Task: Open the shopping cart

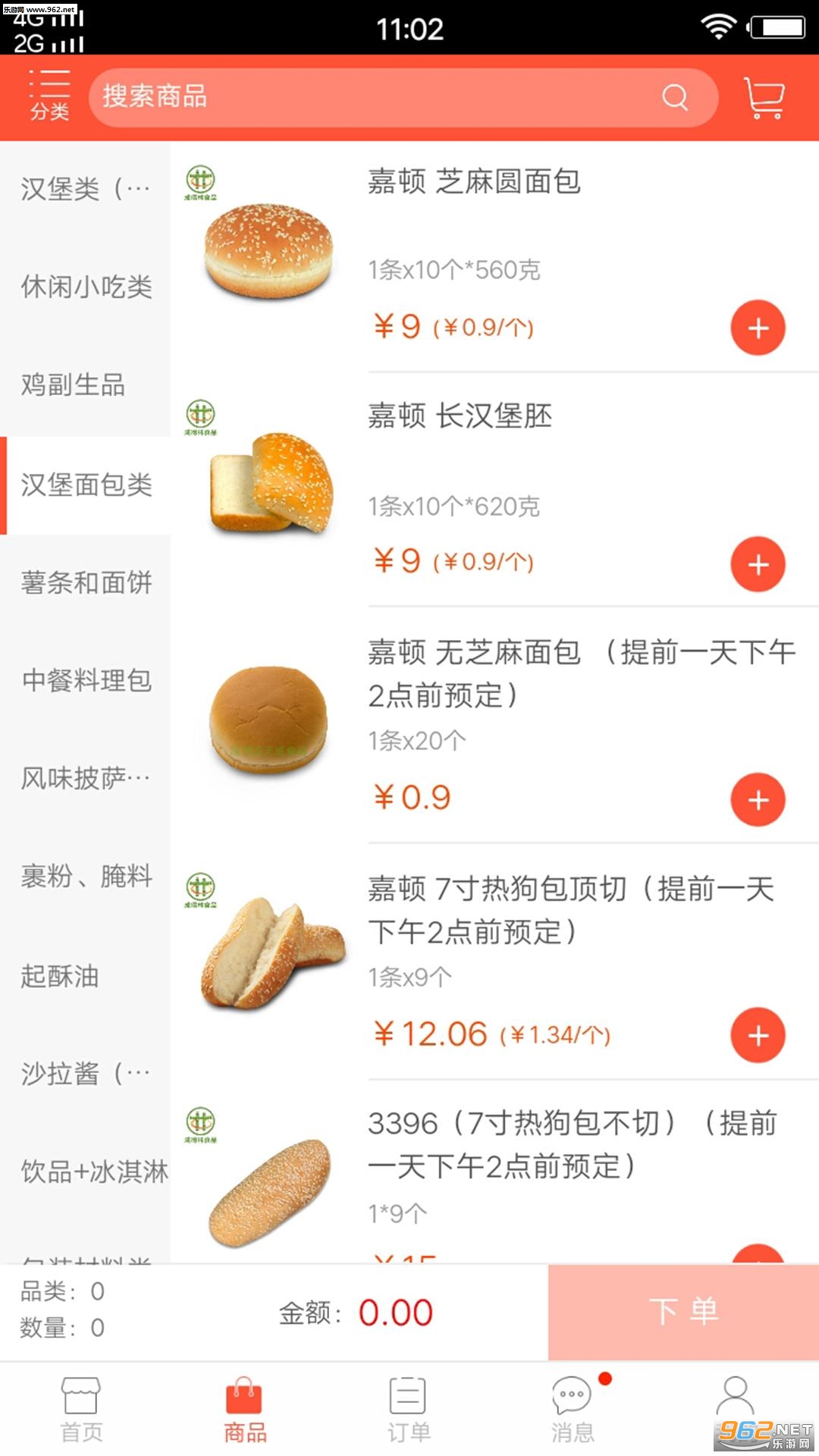Action: [764, 97]
